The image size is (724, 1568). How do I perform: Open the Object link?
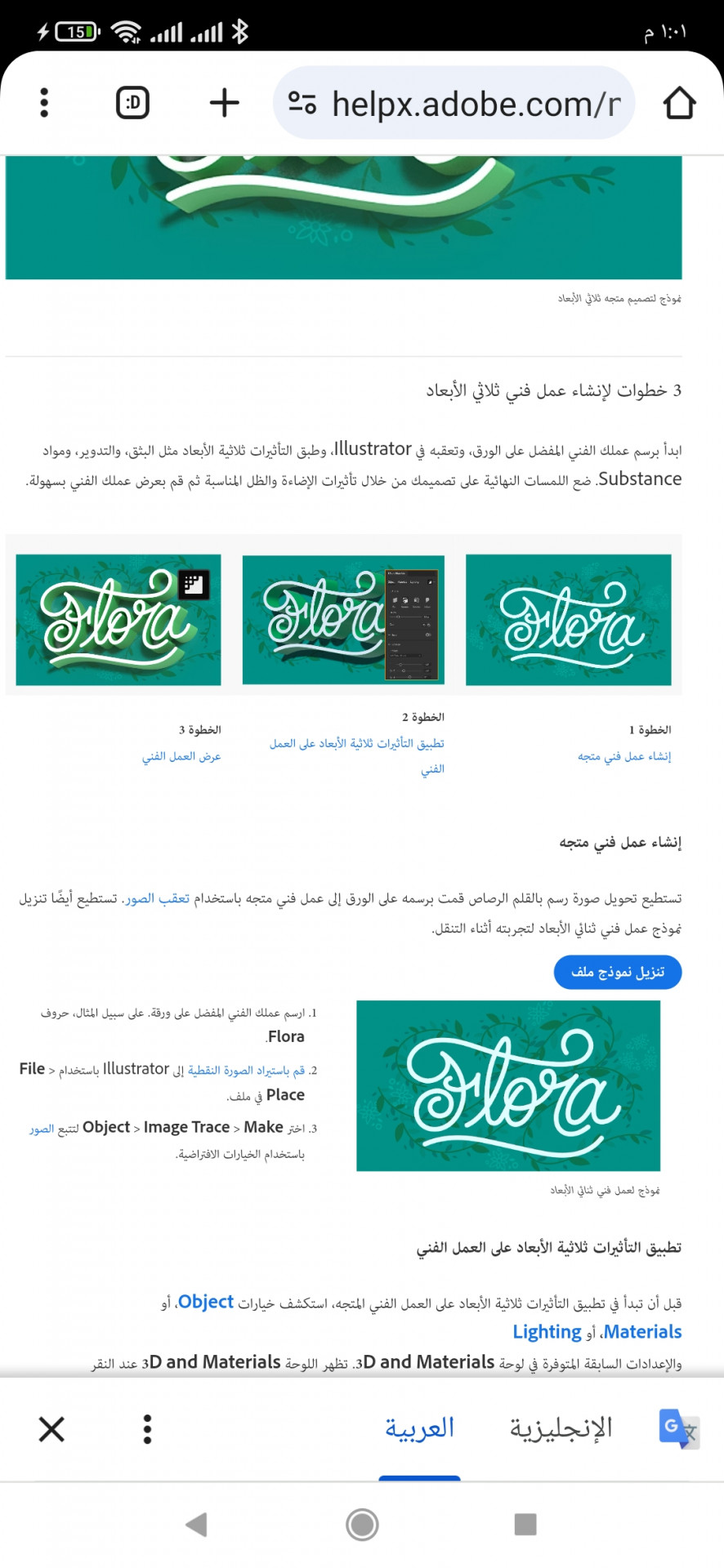(x=206, y=1303)
